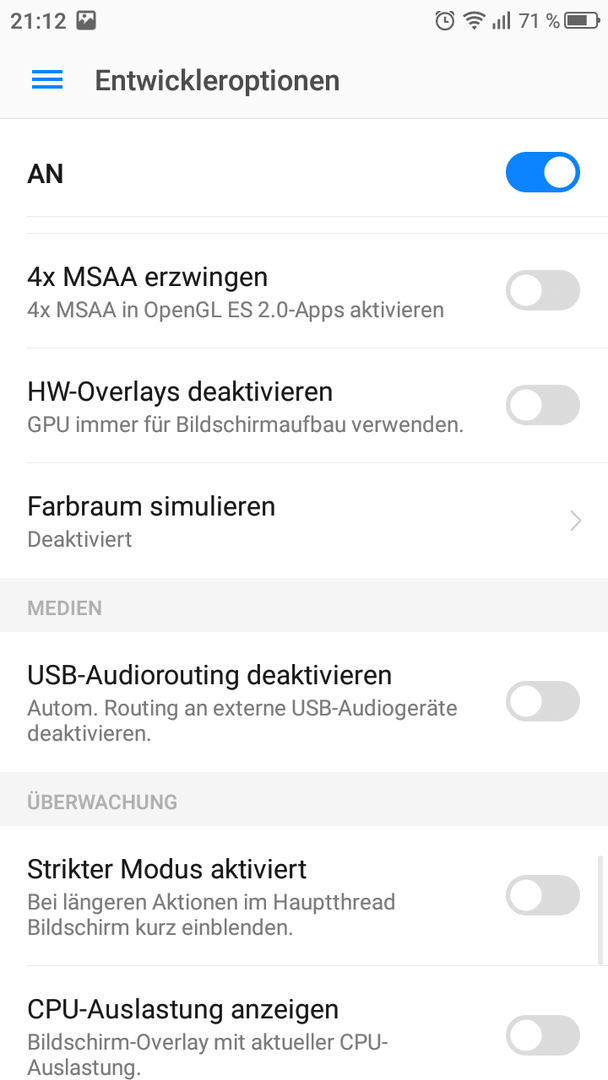Image resolution: width=608 pixels, height=1080 pixels.
Task: Toggle HW-Overlays deaktivieren on
Action: 543,405
